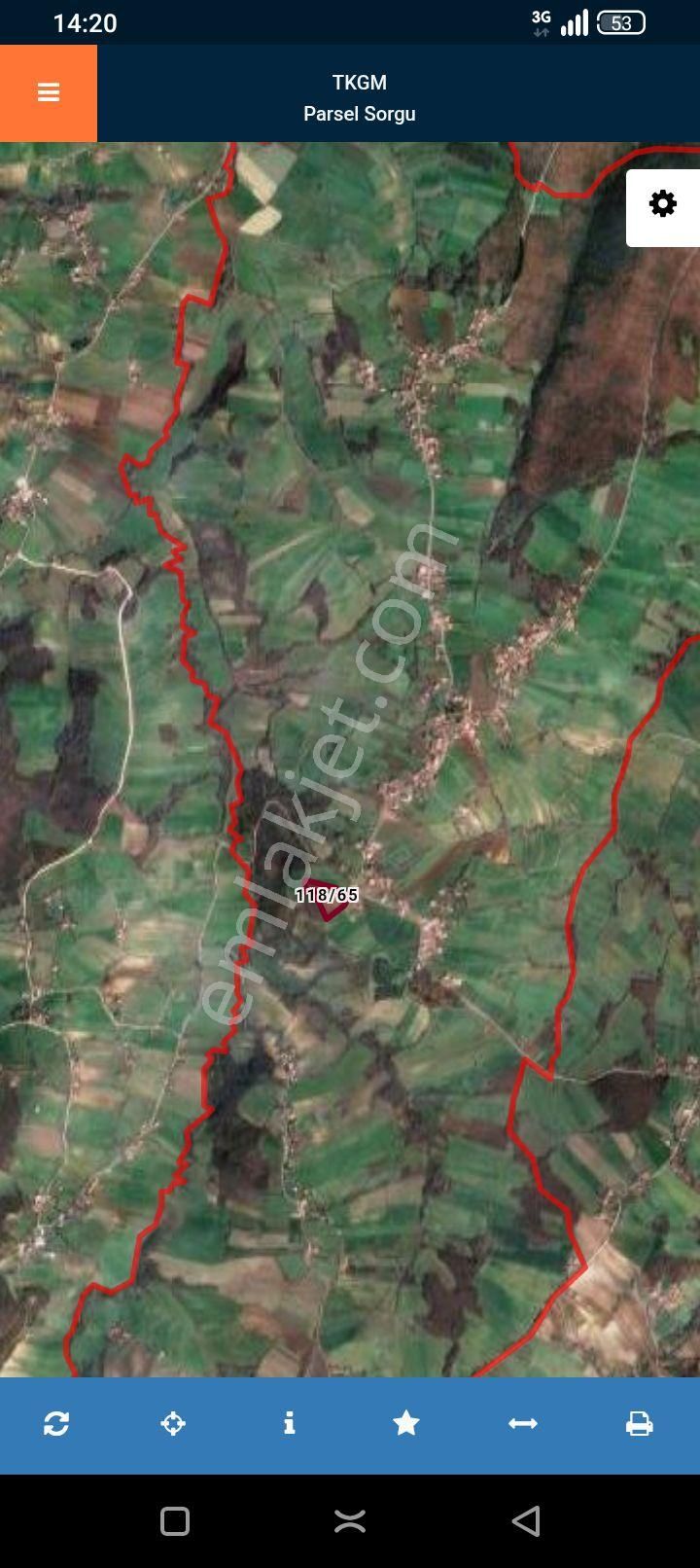
Task: Go back using system navigation
Action: click(526, 1521)
